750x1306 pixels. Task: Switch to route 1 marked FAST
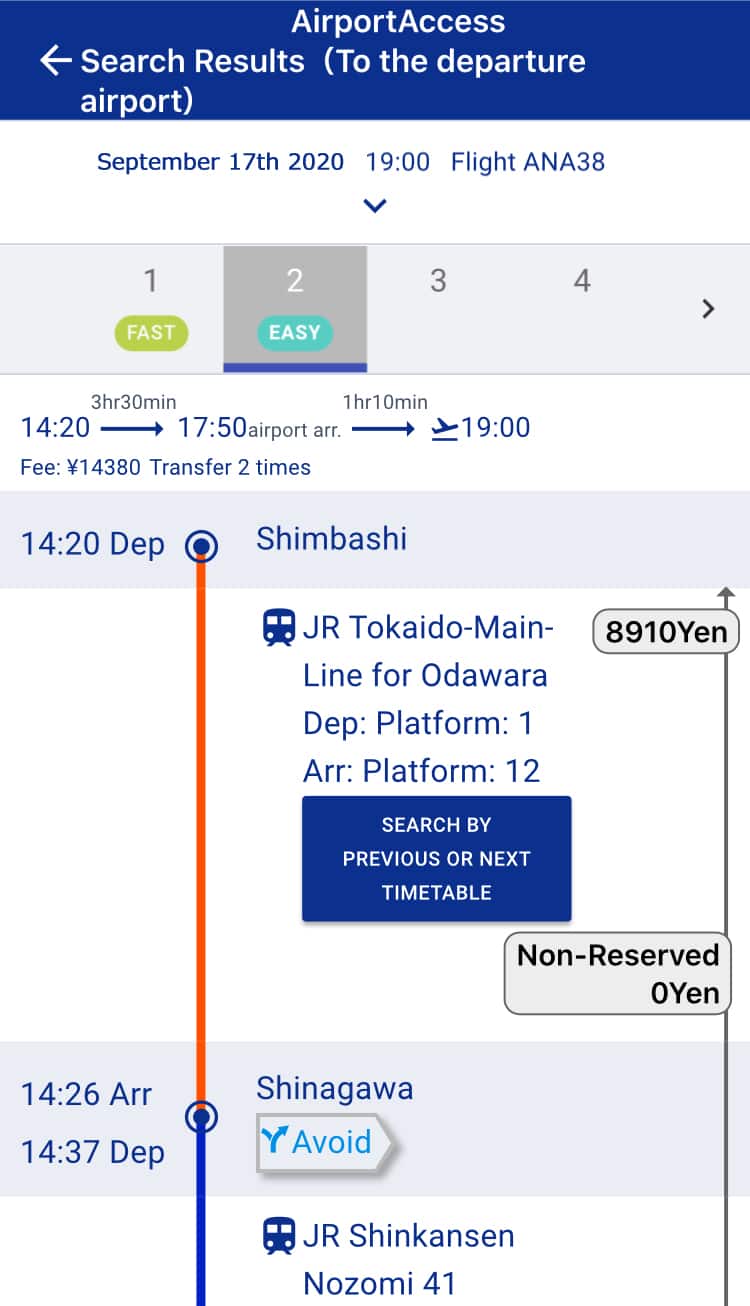coord(150,308)
